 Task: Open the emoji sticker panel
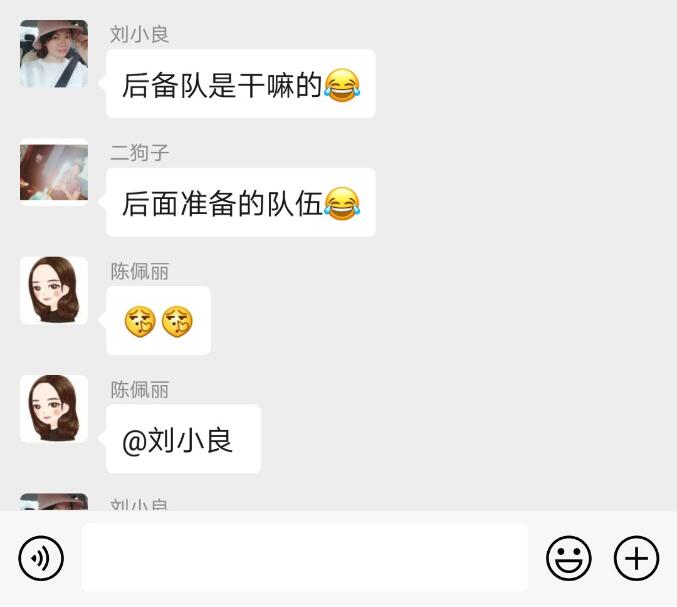[x=568, y=558]
